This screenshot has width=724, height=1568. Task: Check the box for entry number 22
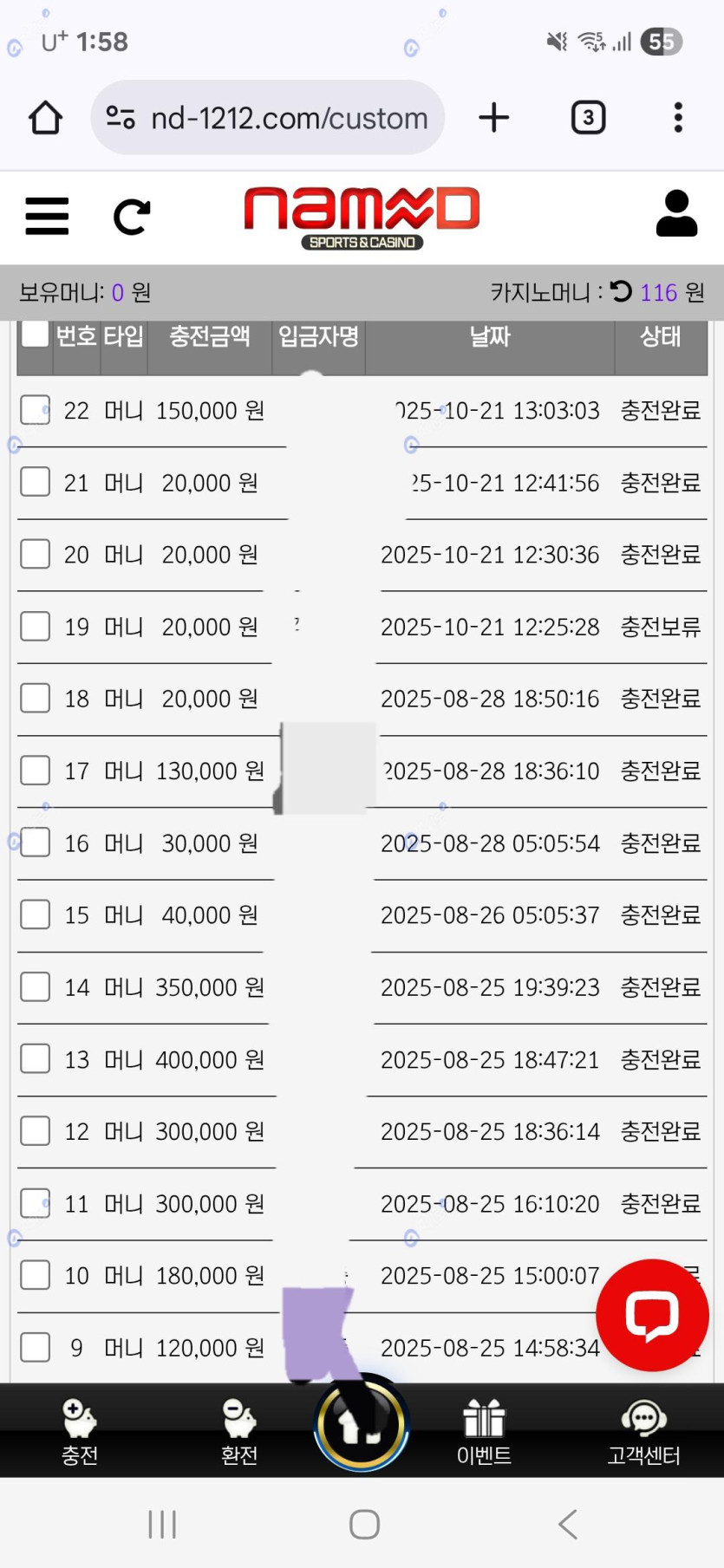35,410
